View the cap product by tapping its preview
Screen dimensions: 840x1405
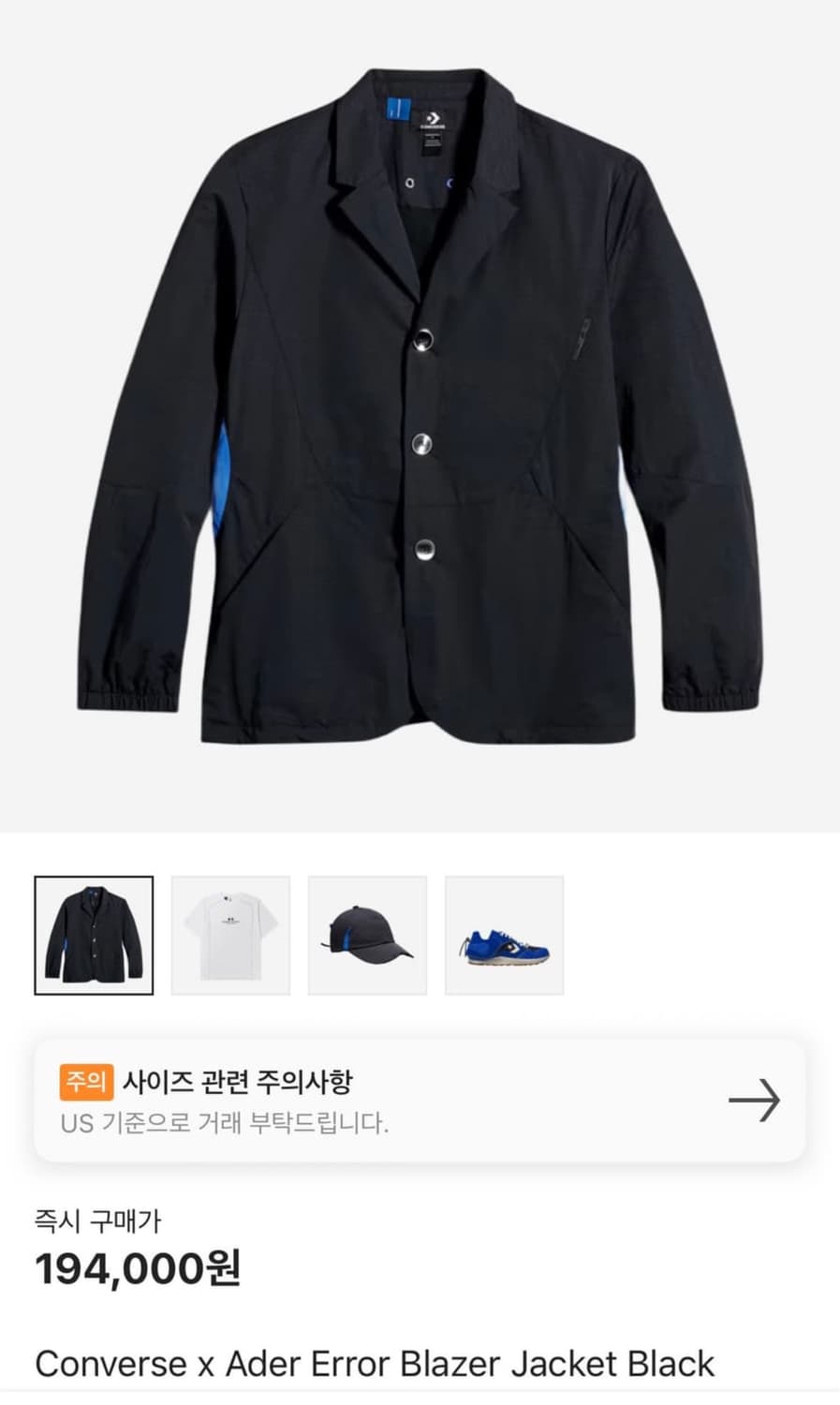pos(367,934)
